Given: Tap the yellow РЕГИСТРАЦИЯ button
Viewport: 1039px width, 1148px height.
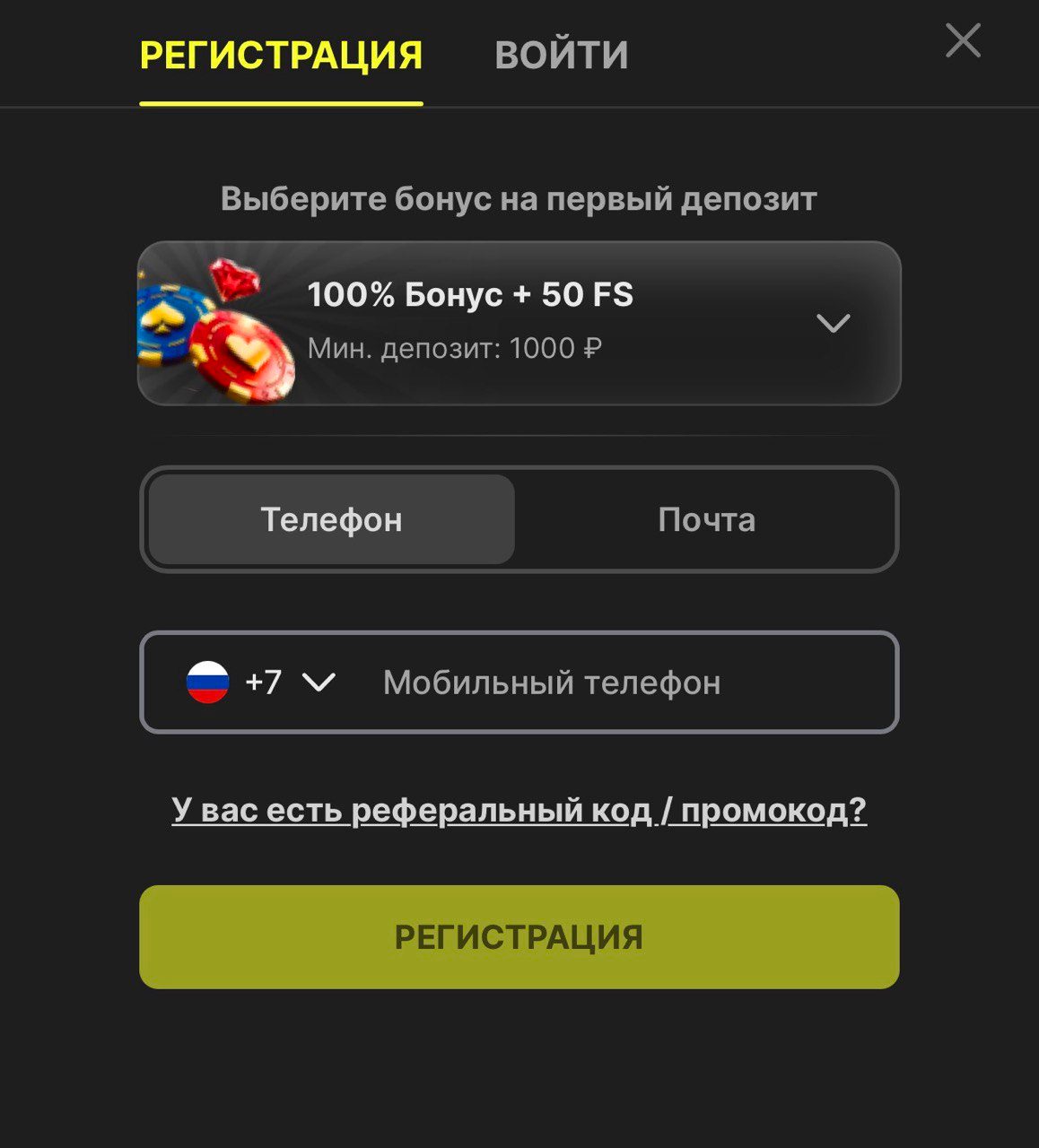Looking at the screenshot, I should coord(519,937).
